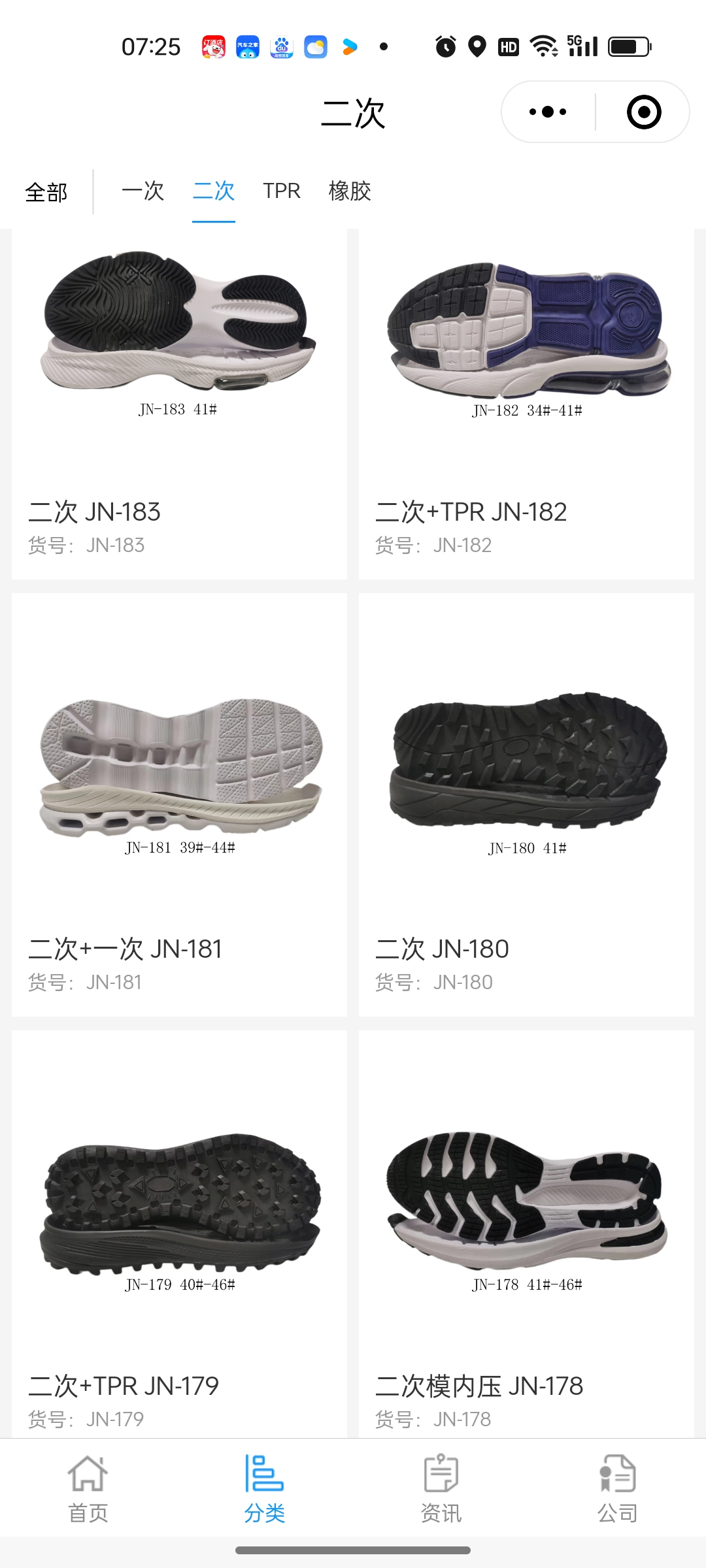The width and height of the screenshot is (706, 1568).
Task: Switch to the TPR tab
Action: pos(282,191)
